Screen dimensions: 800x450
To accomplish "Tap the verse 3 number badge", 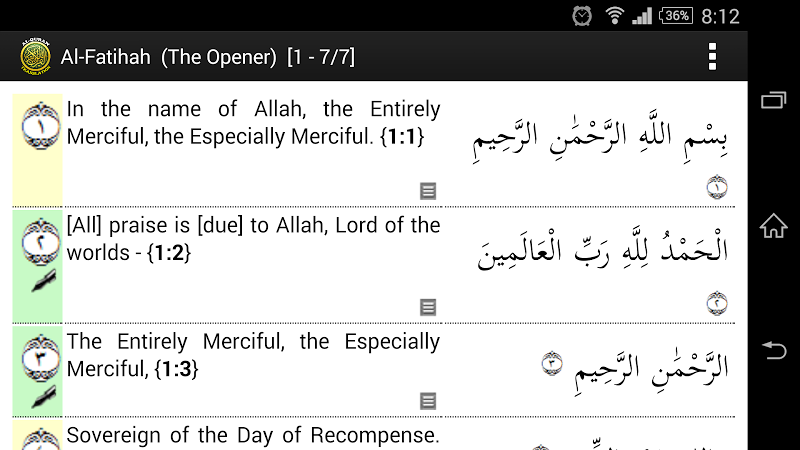I will tap(40, 357).
